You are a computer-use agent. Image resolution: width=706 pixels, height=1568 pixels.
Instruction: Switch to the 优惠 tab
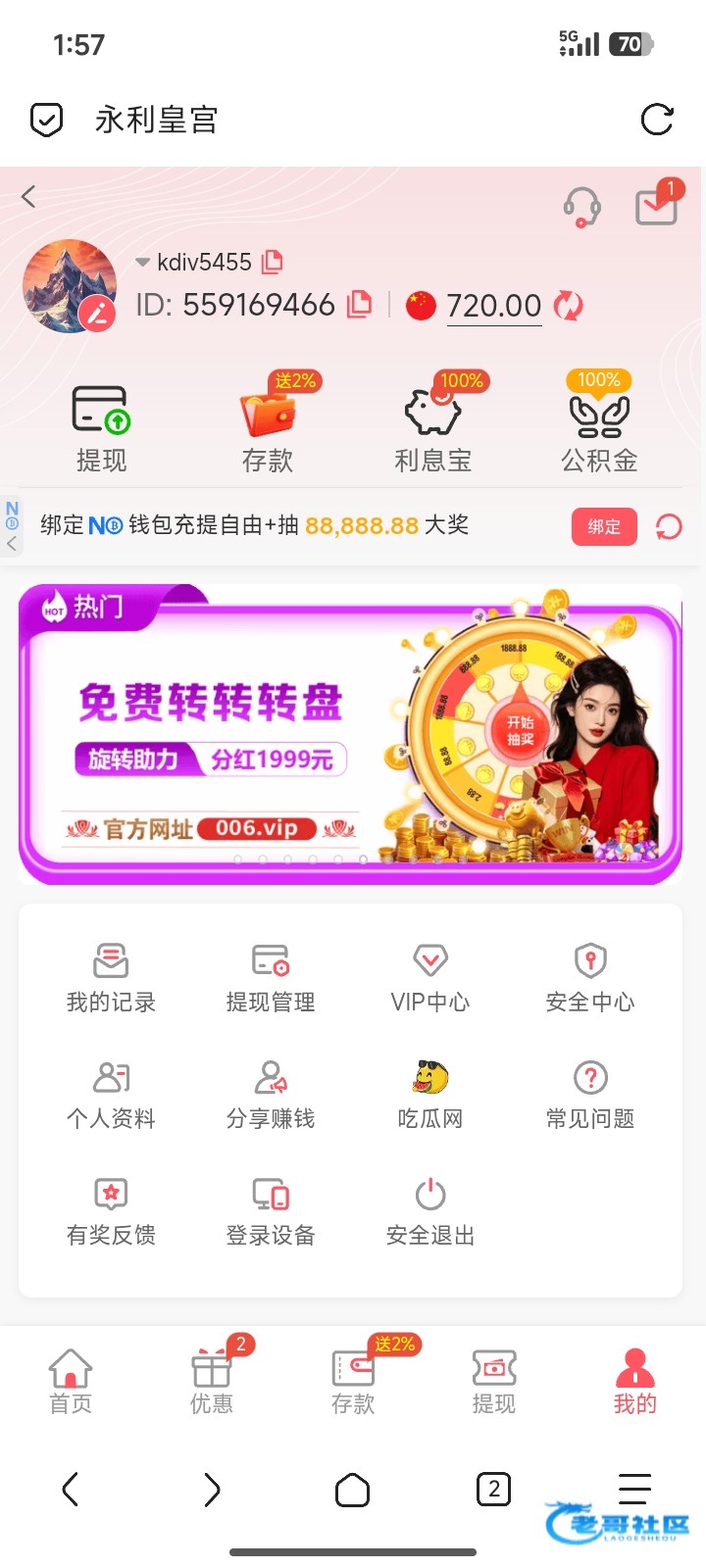tap(212, 1381)
